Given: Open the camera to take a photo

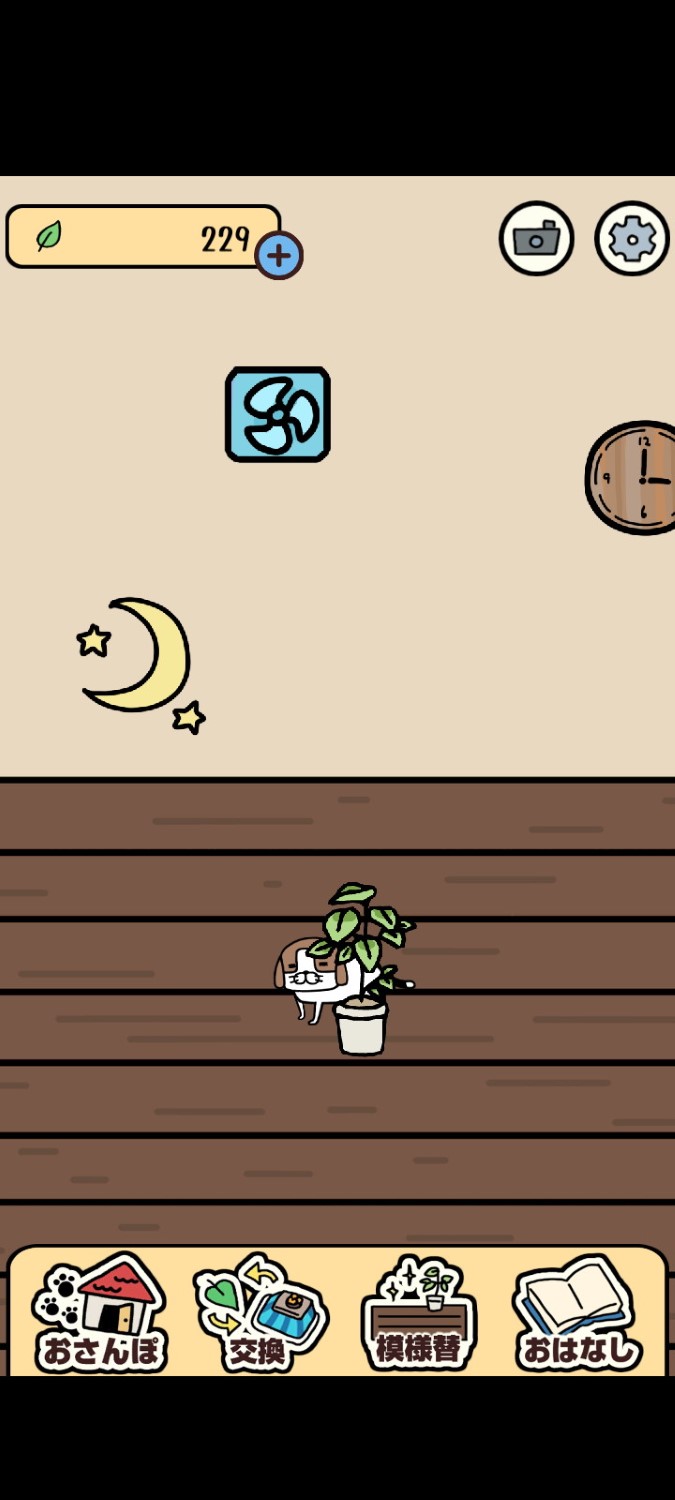Looking at the screenshot, I should 537,239.
